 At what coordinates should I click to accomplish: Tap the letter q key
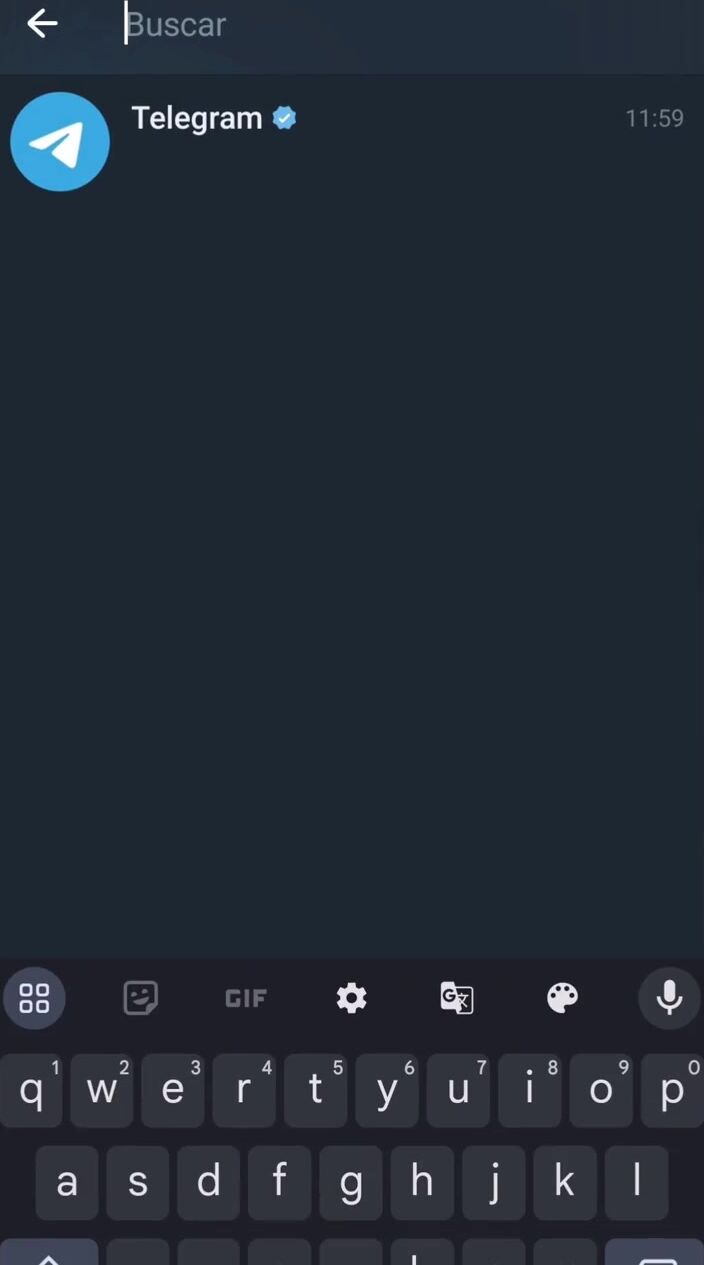click(x=31, y=1090)
